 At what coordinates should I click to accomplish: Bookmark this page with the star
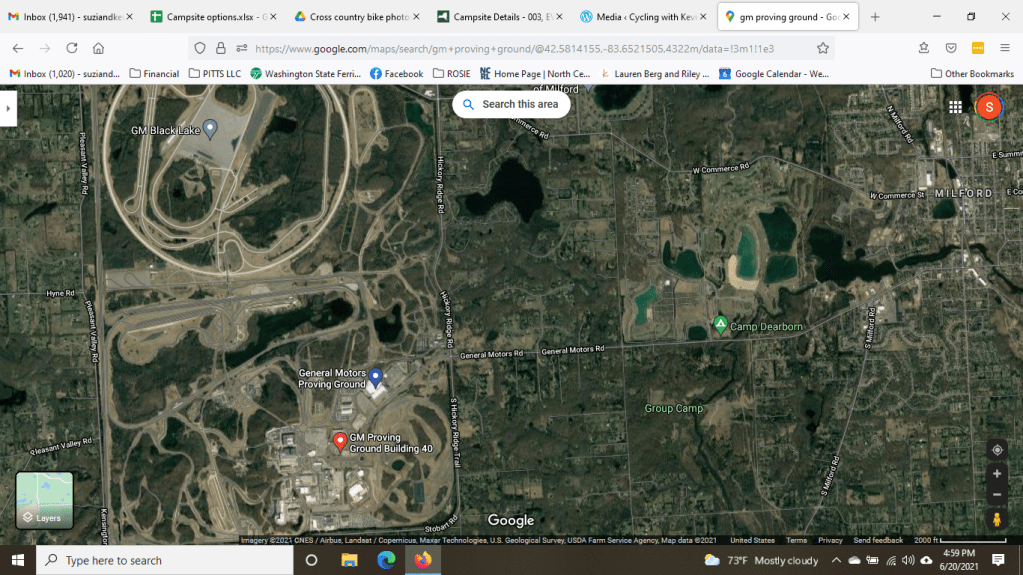pos(823,48)
